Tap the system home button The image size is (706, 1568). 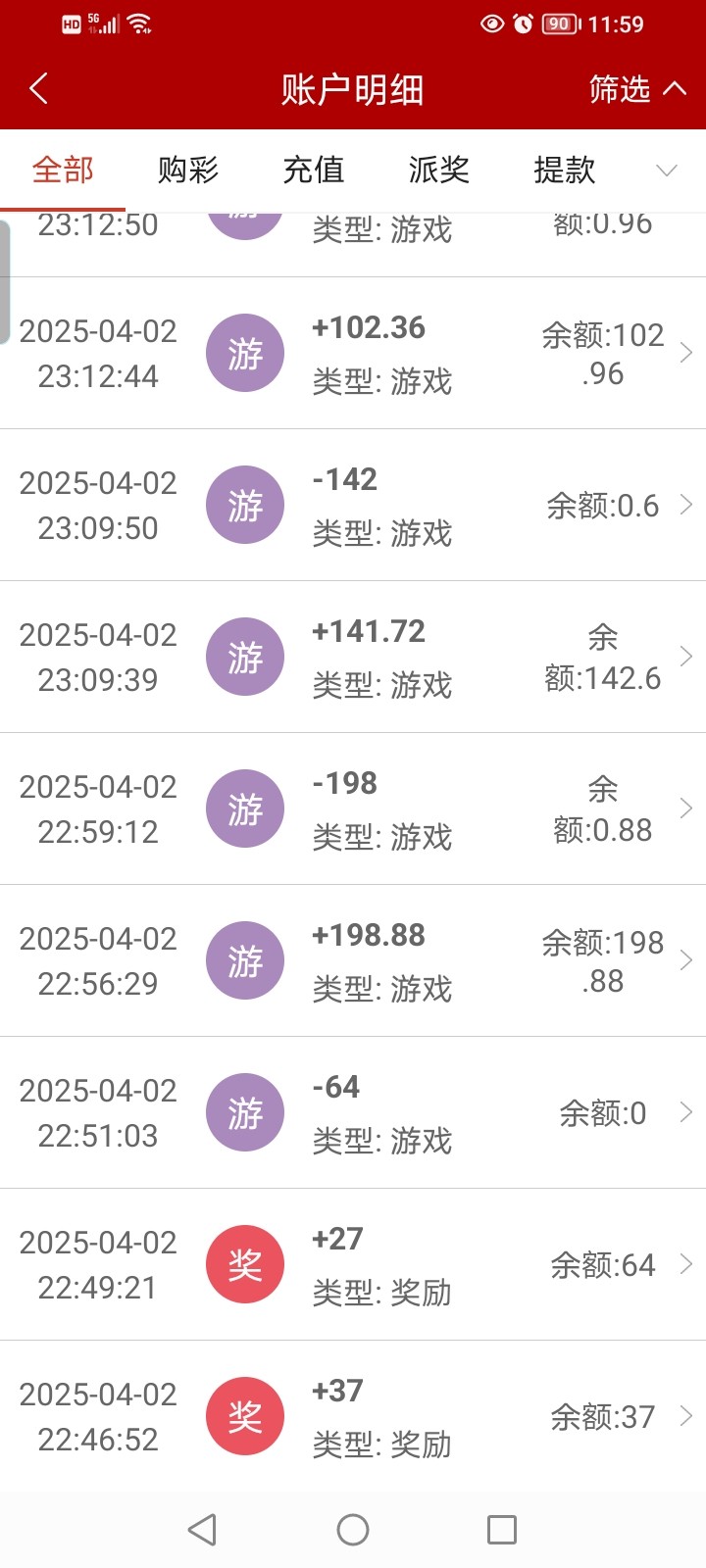[353, 1530]
